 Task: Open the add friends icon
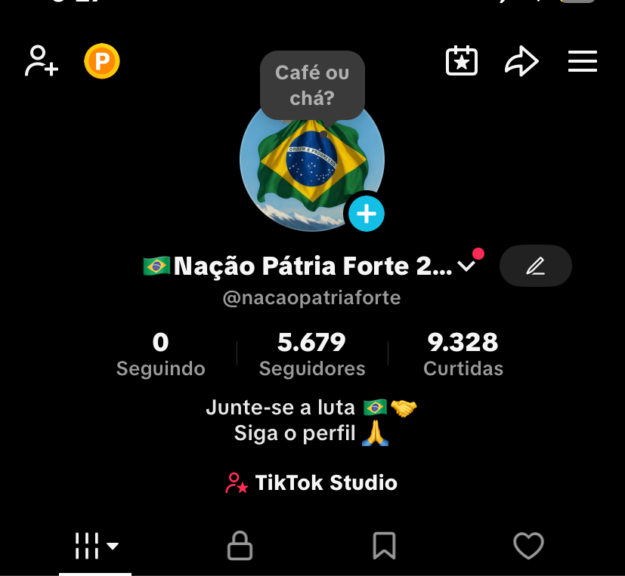[x=42, y=61]
